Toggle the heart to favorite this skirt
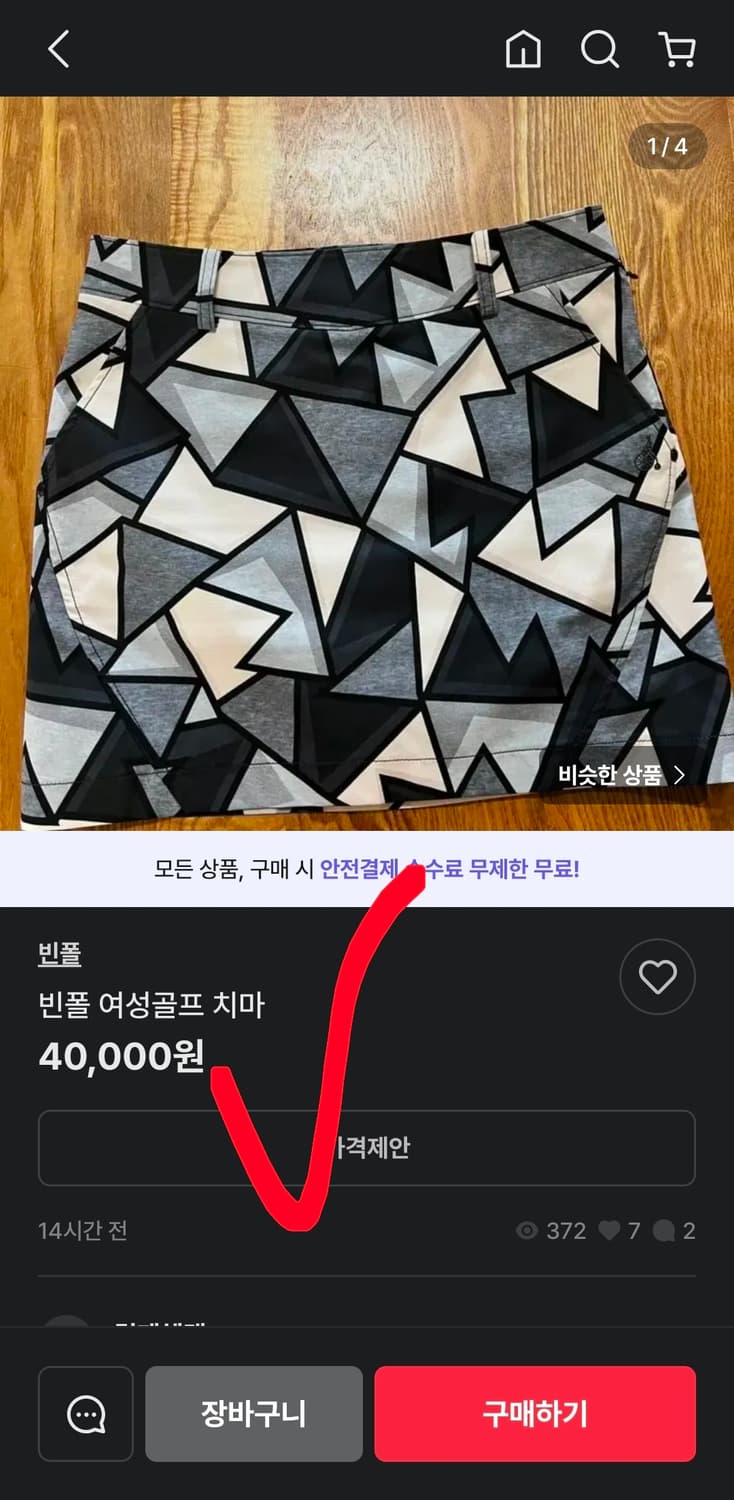734x1500 pixels. pyautogui.click(x=657, y=977)
